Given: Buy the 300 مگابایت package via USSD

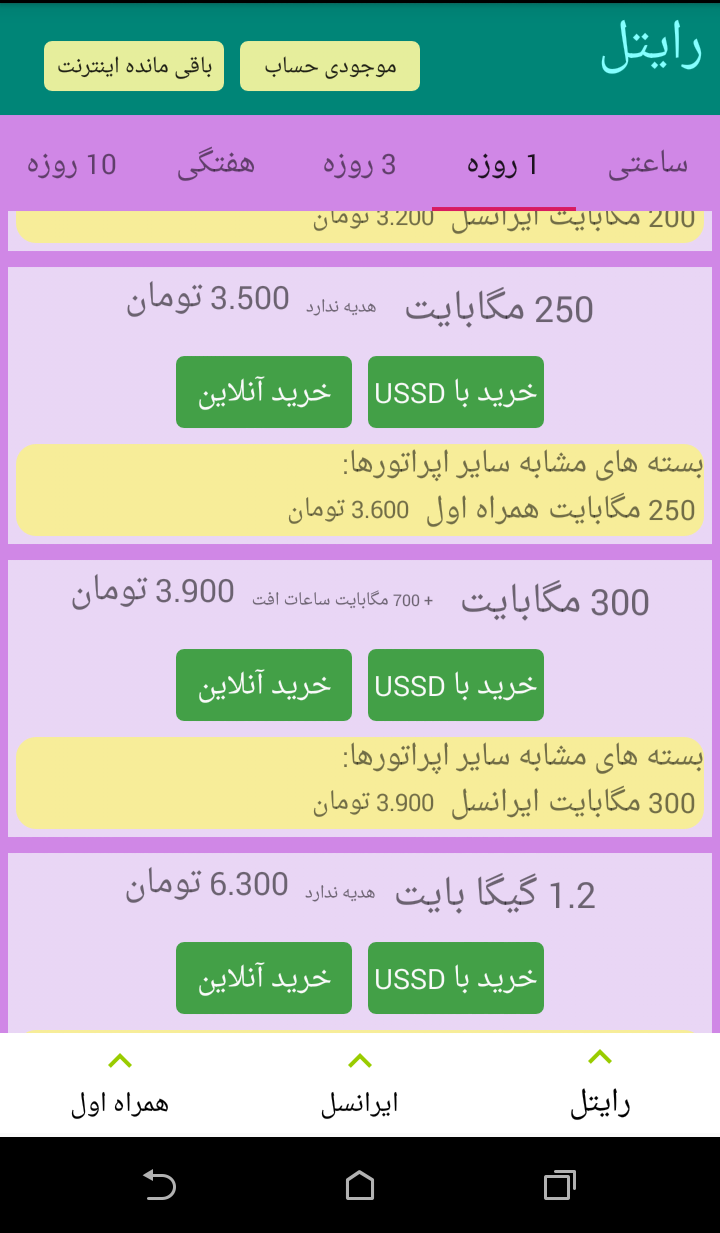Looking at the screenshot, I should 455,685.
